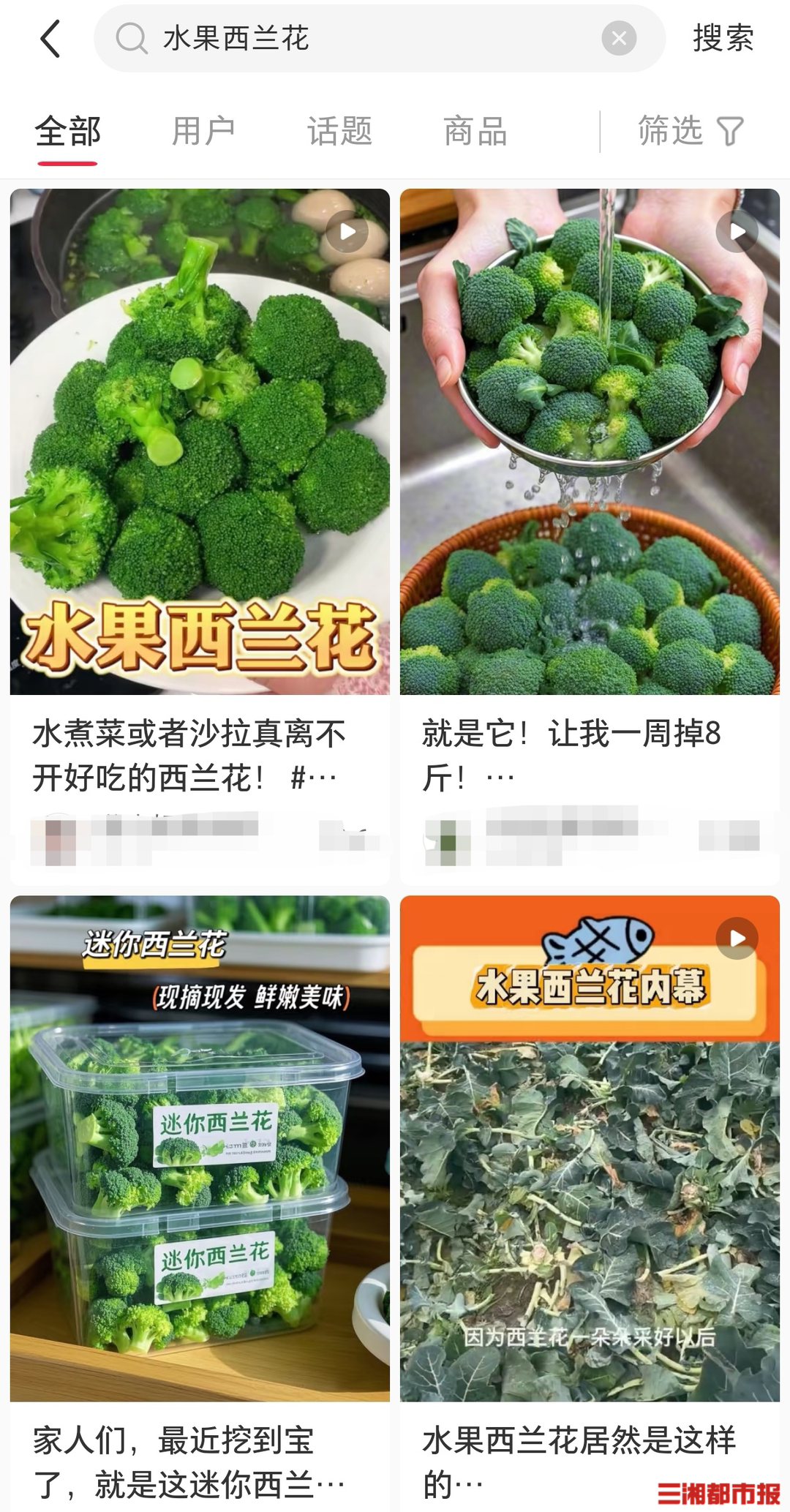Image resolution: width=790 pixels, height=1512 pixels.
Task: Tap the search field containing 水果西兰花
Action: click(x=351, y=39)
